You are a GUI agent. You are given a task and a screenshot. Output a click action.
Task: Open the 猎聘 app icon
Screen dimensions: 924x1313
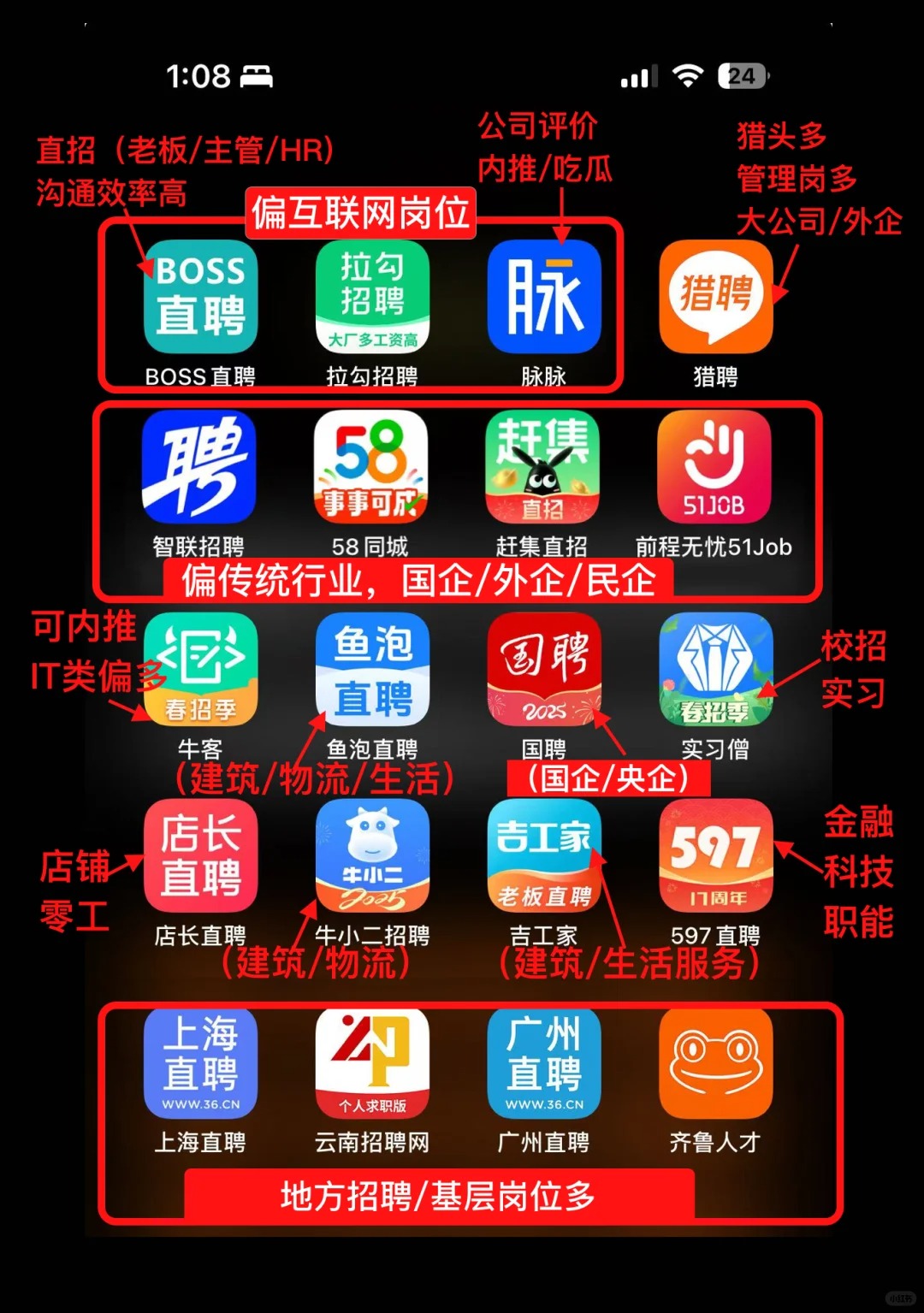pos(717,298)
